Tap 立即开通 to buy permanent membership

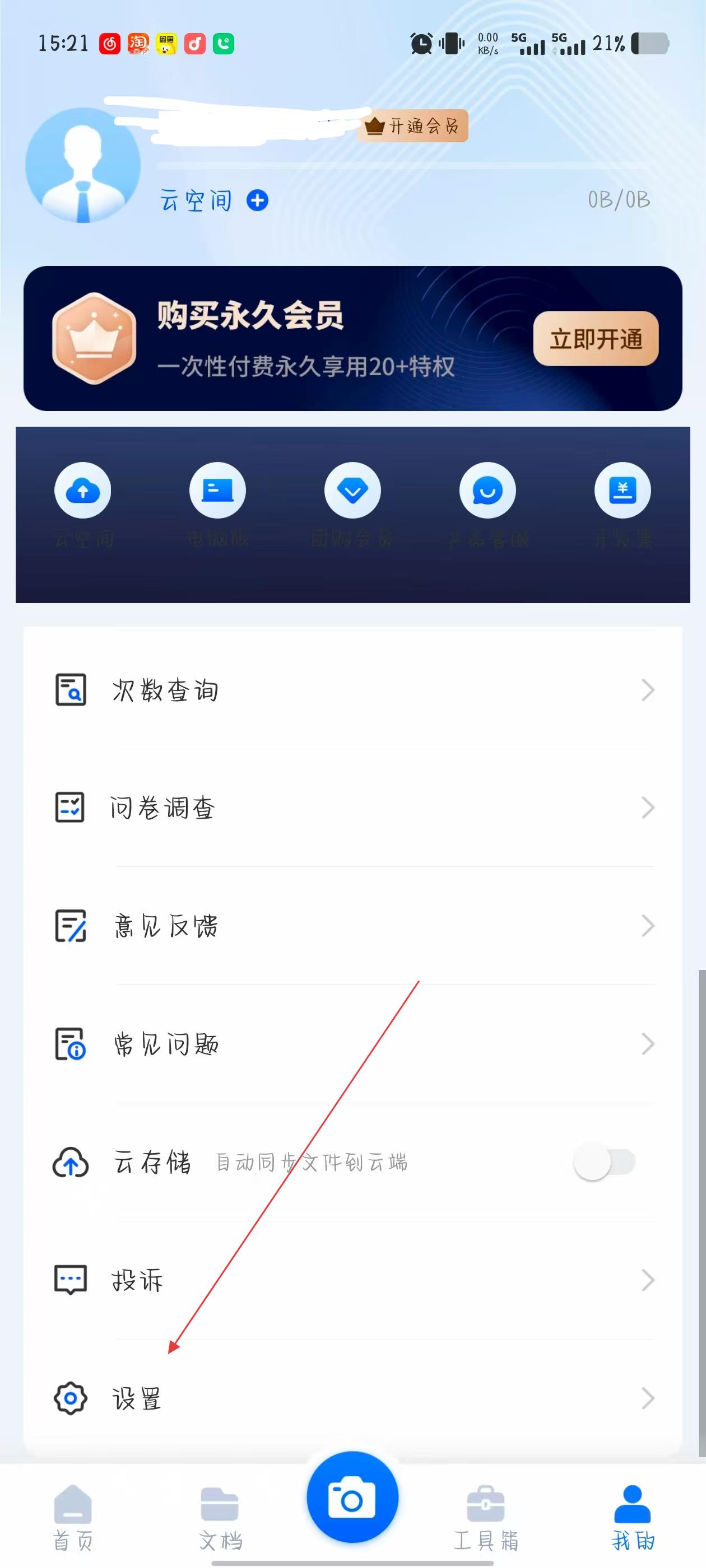(x=595, y=339)
